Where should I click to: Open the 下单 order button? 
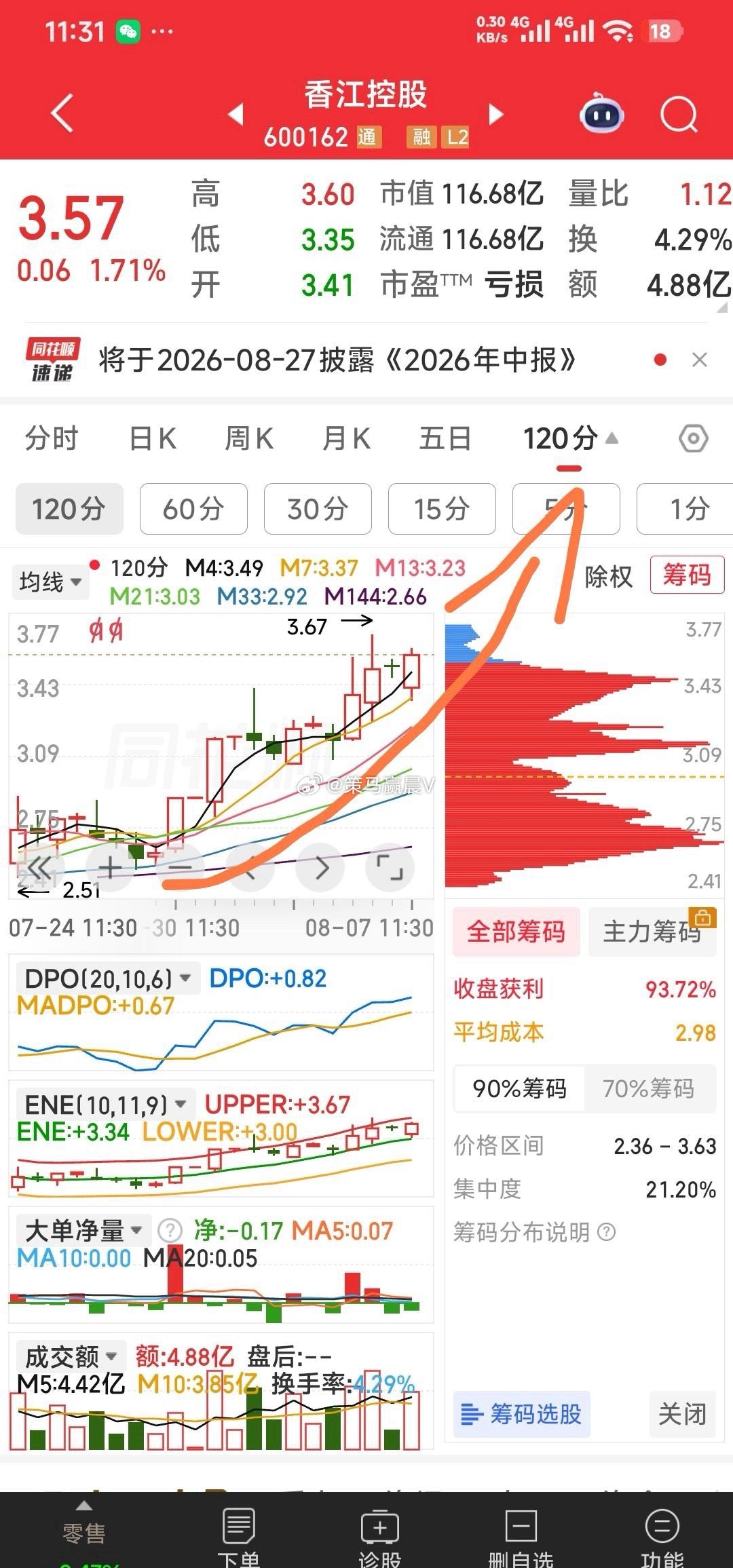coord(239,1536)
